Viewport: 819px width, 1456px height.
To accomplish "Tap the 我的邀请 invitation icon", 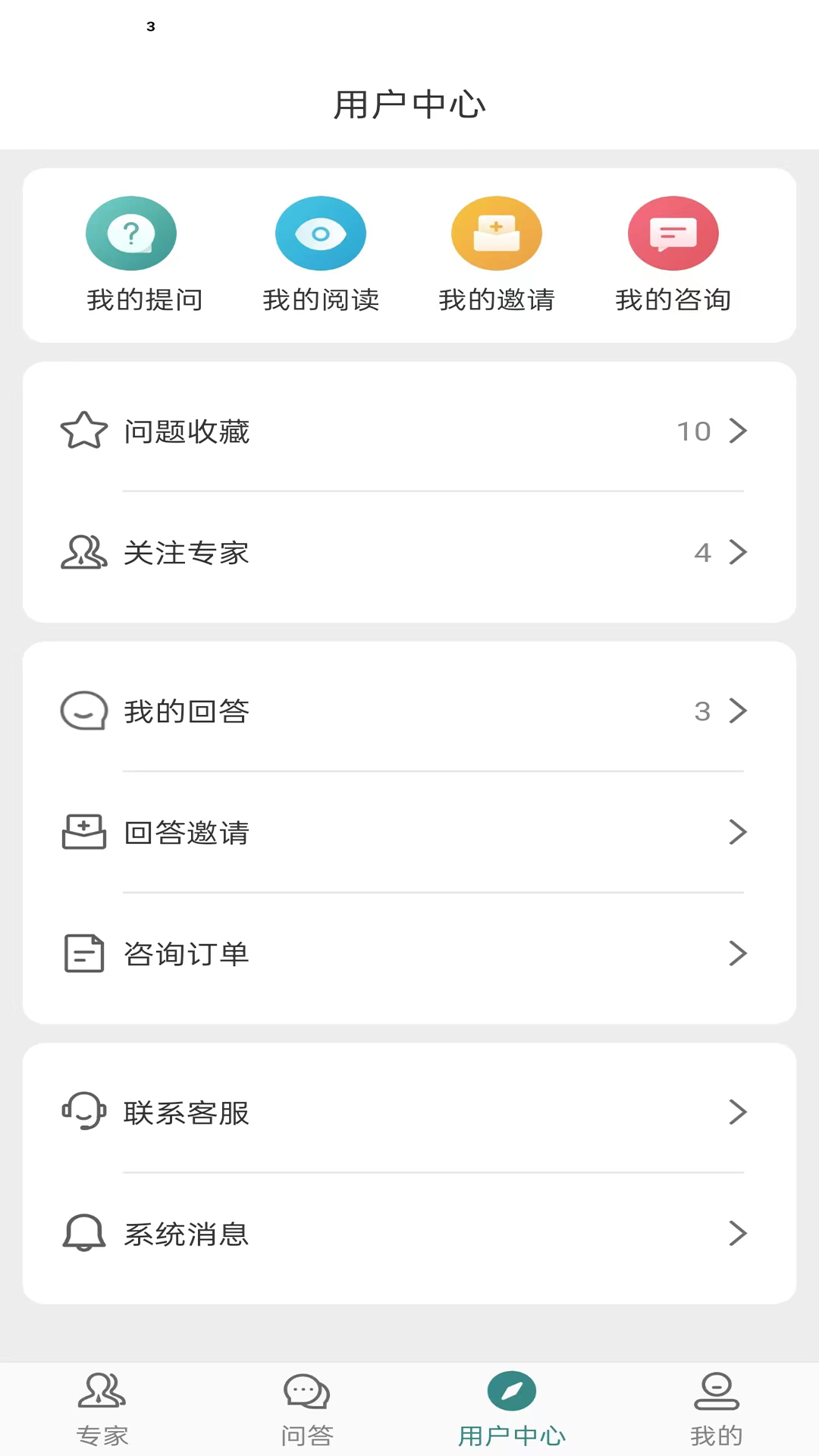I will click(x=497, y=233).
